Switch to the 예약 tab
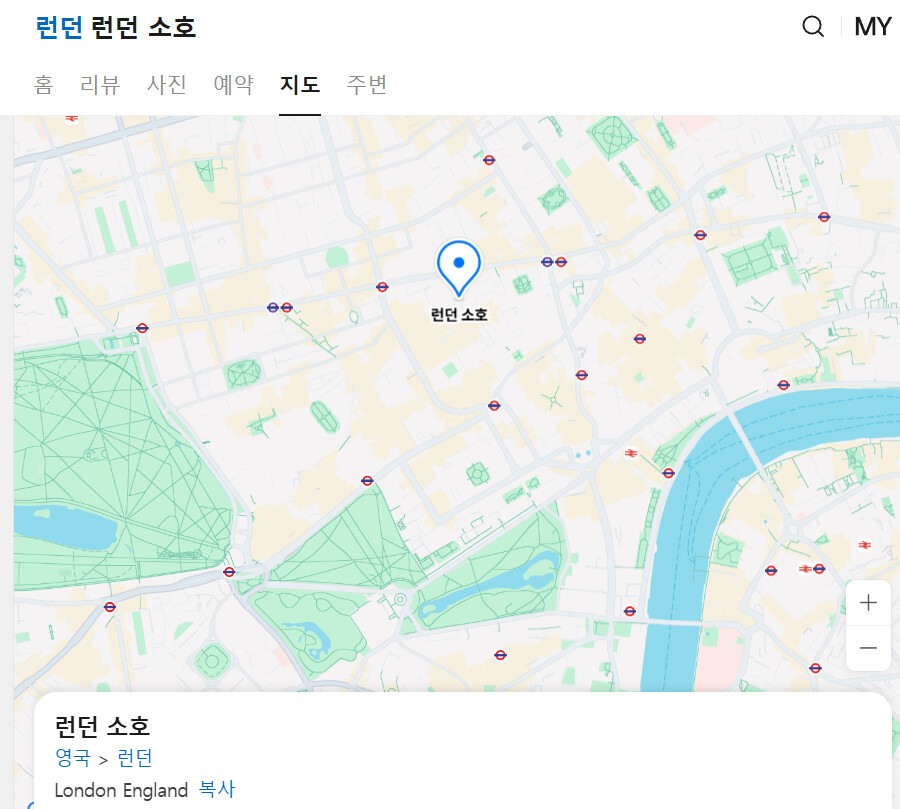 click(x=233, y=85)
